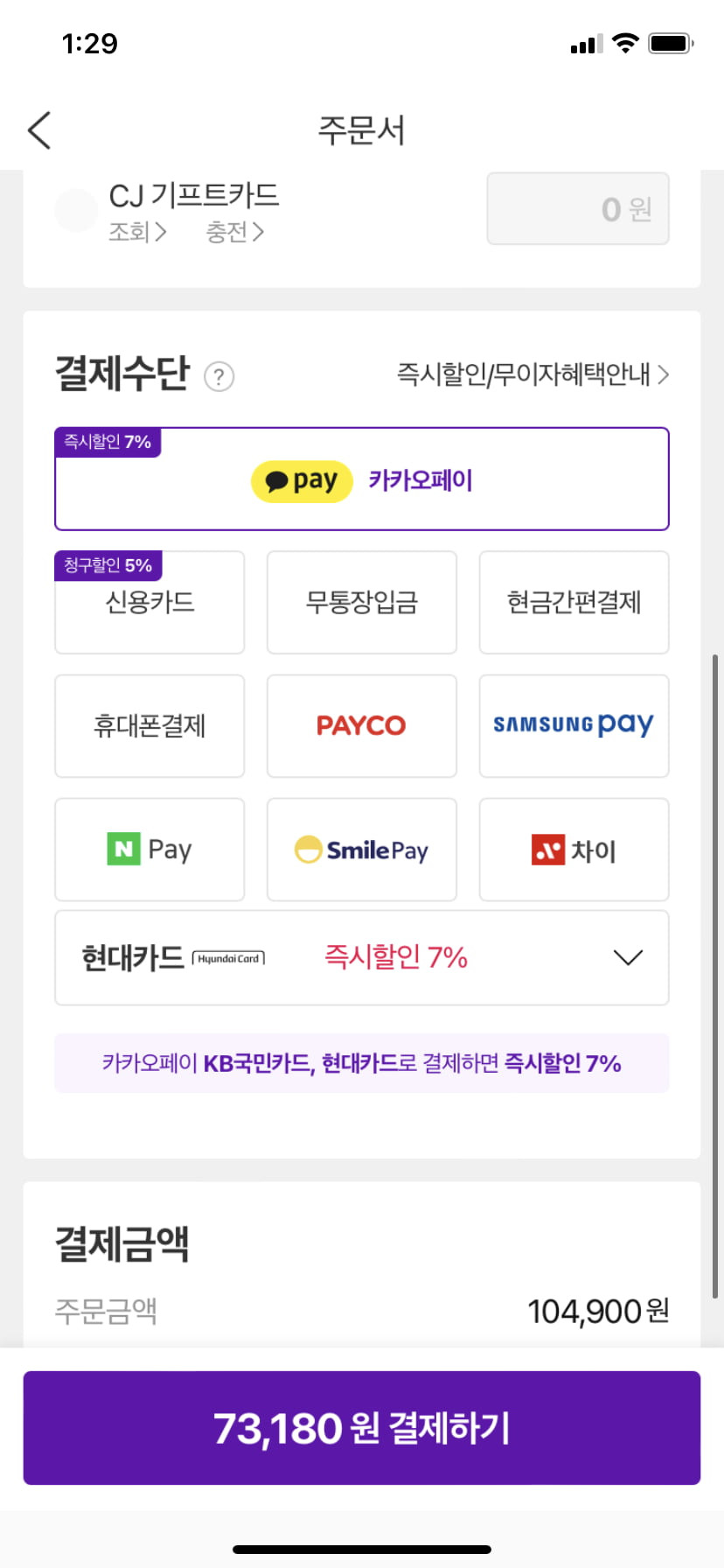Select N Pay payment option

pos(150,850)
